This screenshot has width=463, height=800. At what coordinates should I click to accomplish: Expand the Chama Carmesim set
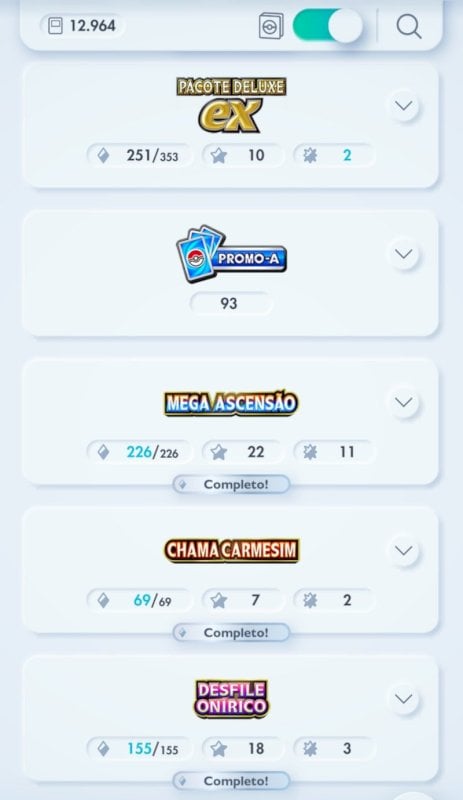(x=404, y=551)
